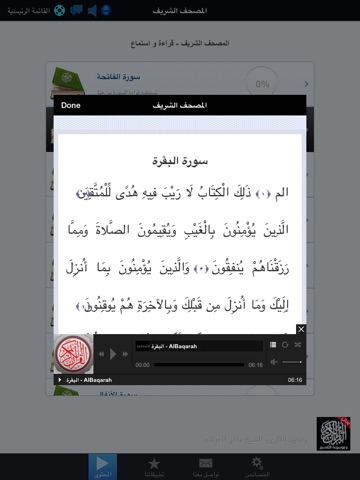Toggle the playlist view icon
The image size is (360, 480).
click(273, 345)
